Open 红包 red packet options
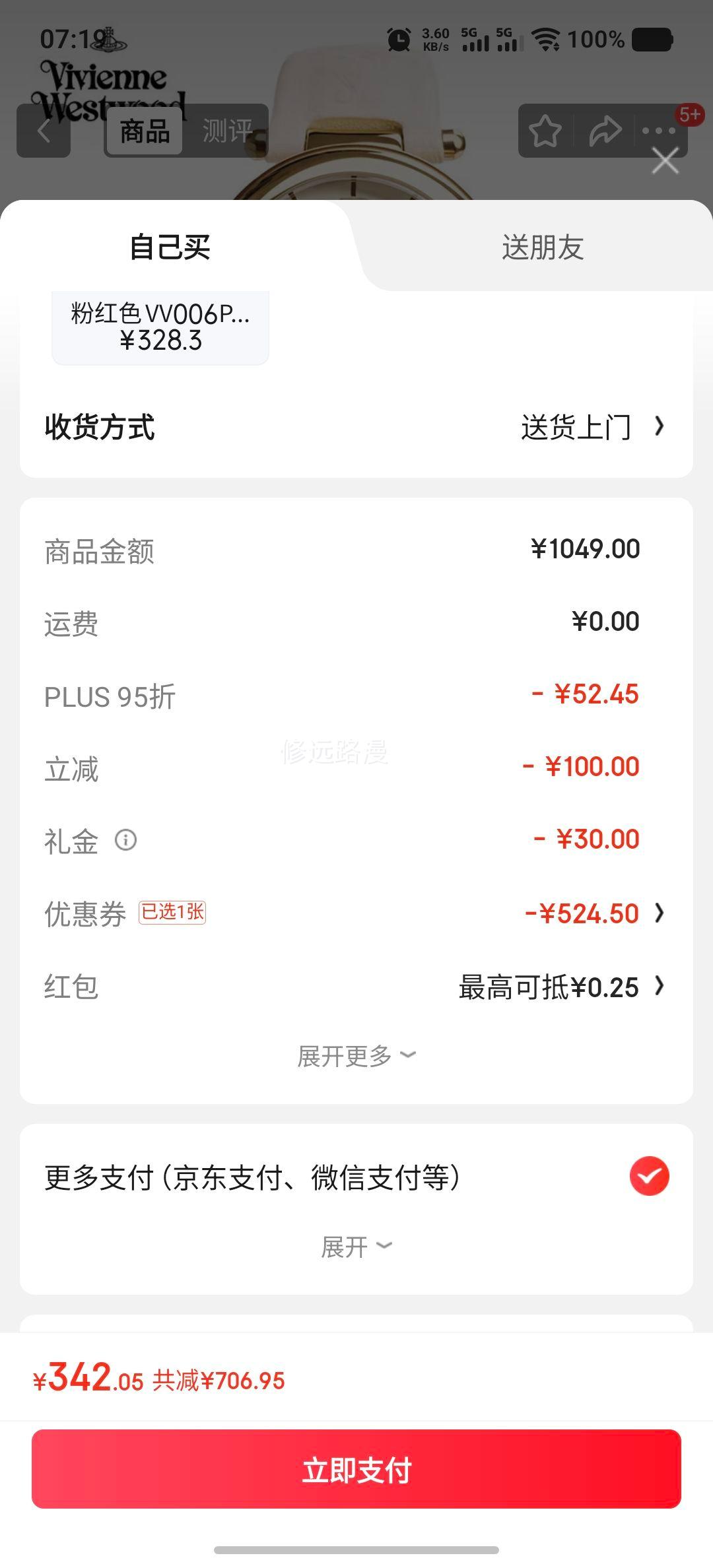The height and width of the screenshot is (1568, 713). tap(356, 987)
